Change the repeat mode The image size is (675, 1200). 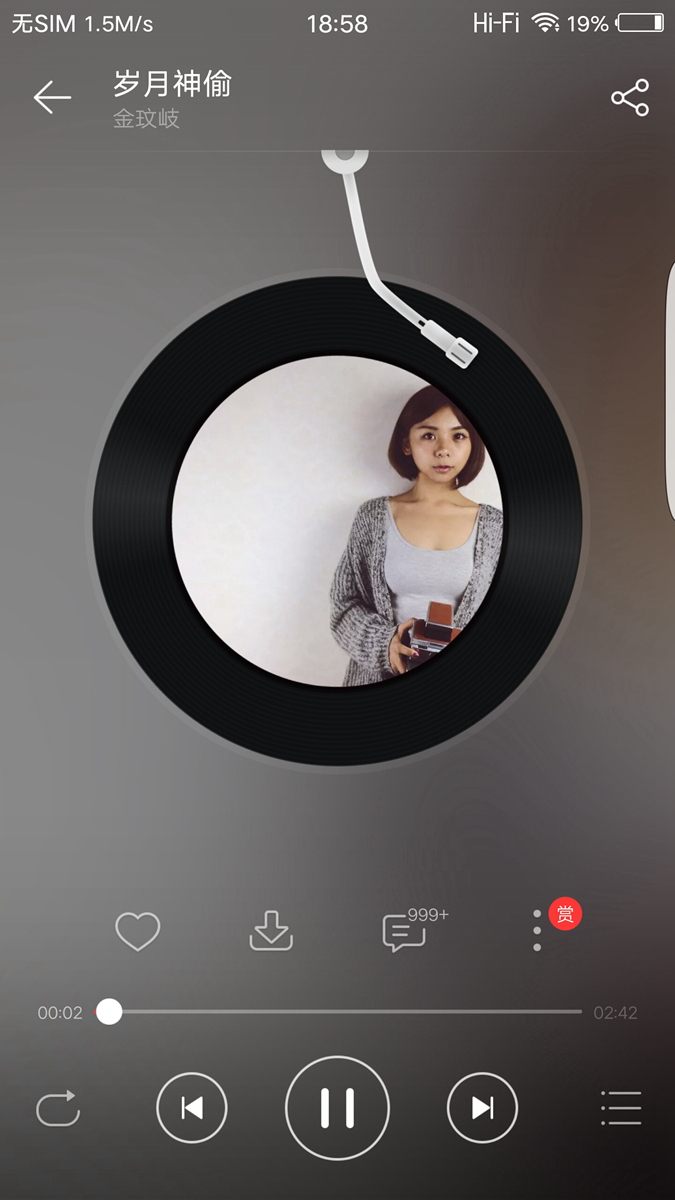point(58,1108)
